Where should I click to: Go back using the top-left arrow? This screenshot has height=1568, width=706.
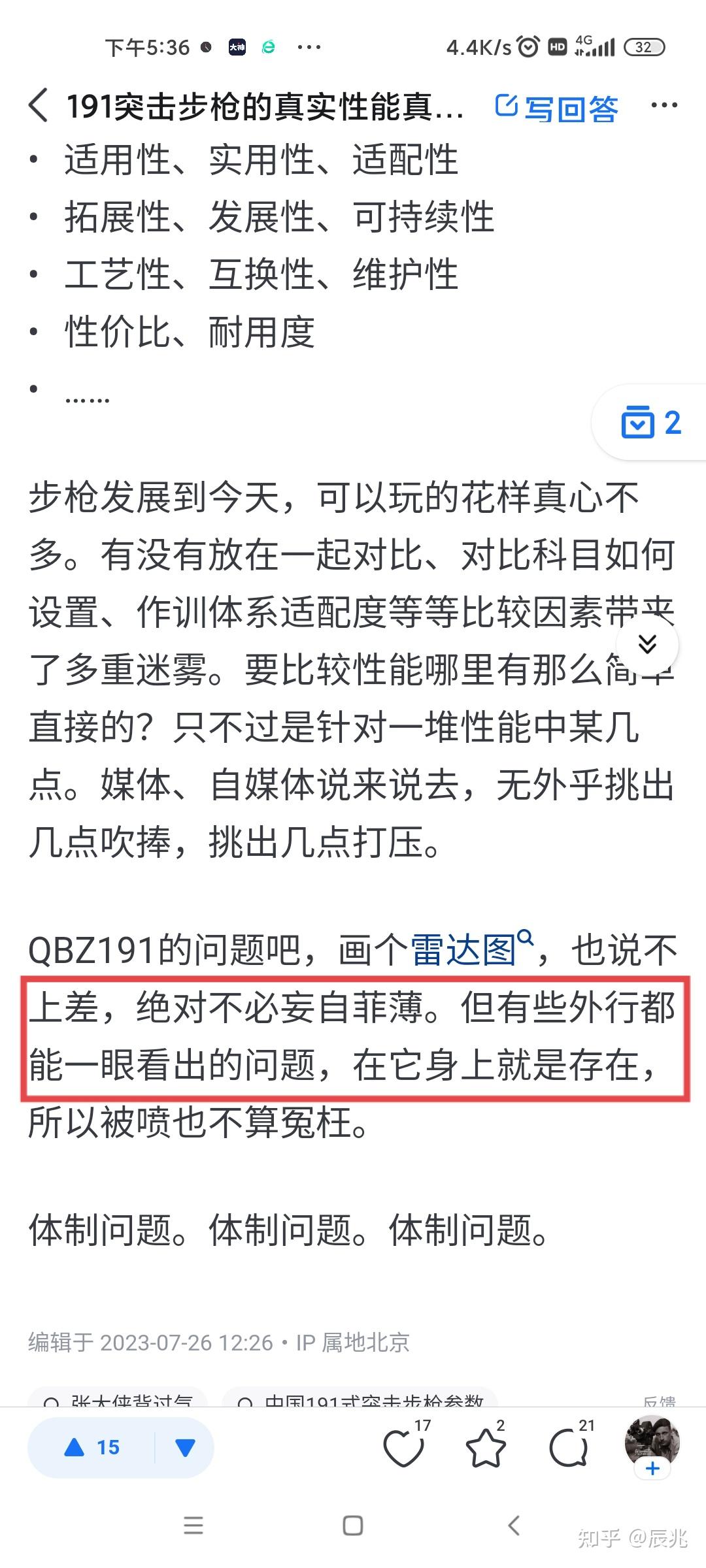click(39, 106)
